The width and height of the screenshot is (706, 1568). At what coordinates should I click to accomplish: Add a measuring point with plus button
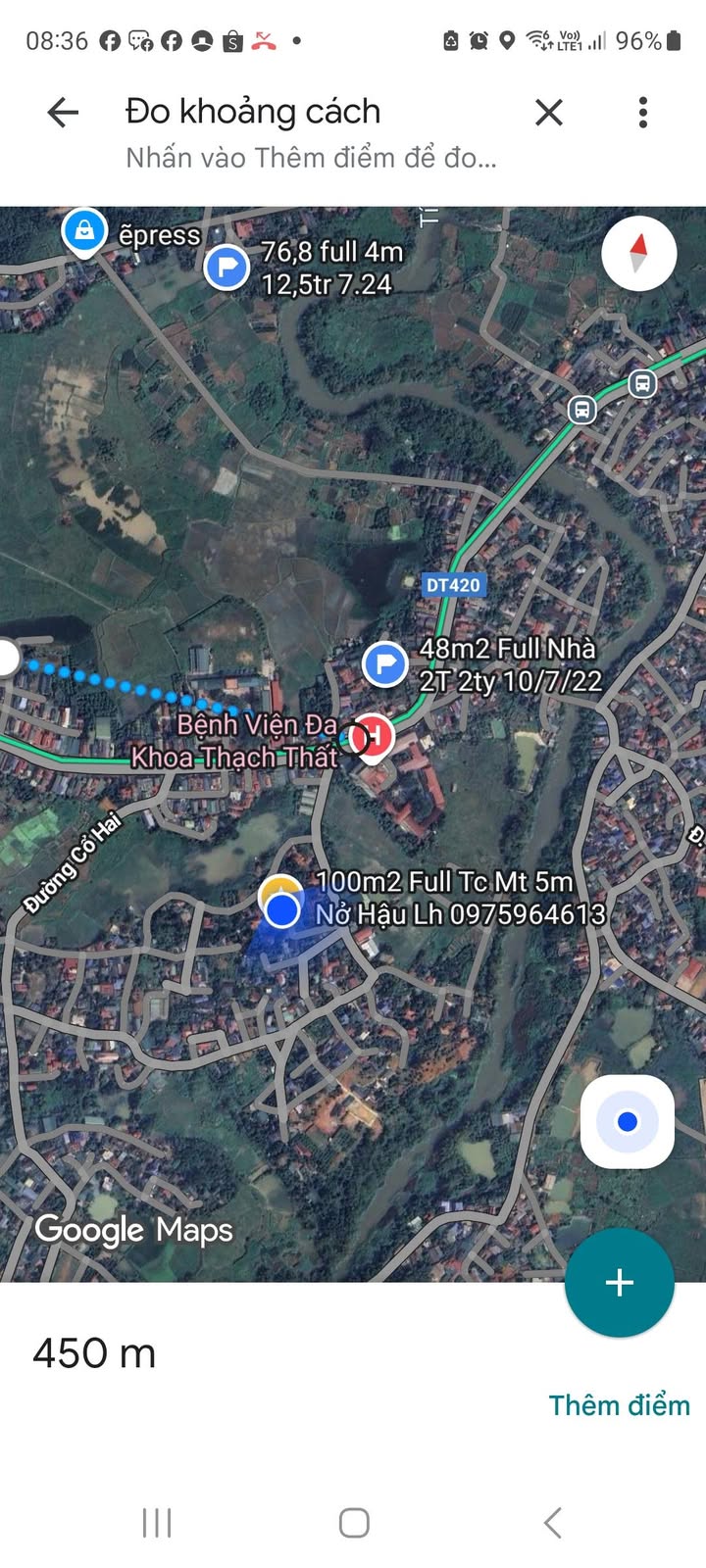click(619, 1282)
